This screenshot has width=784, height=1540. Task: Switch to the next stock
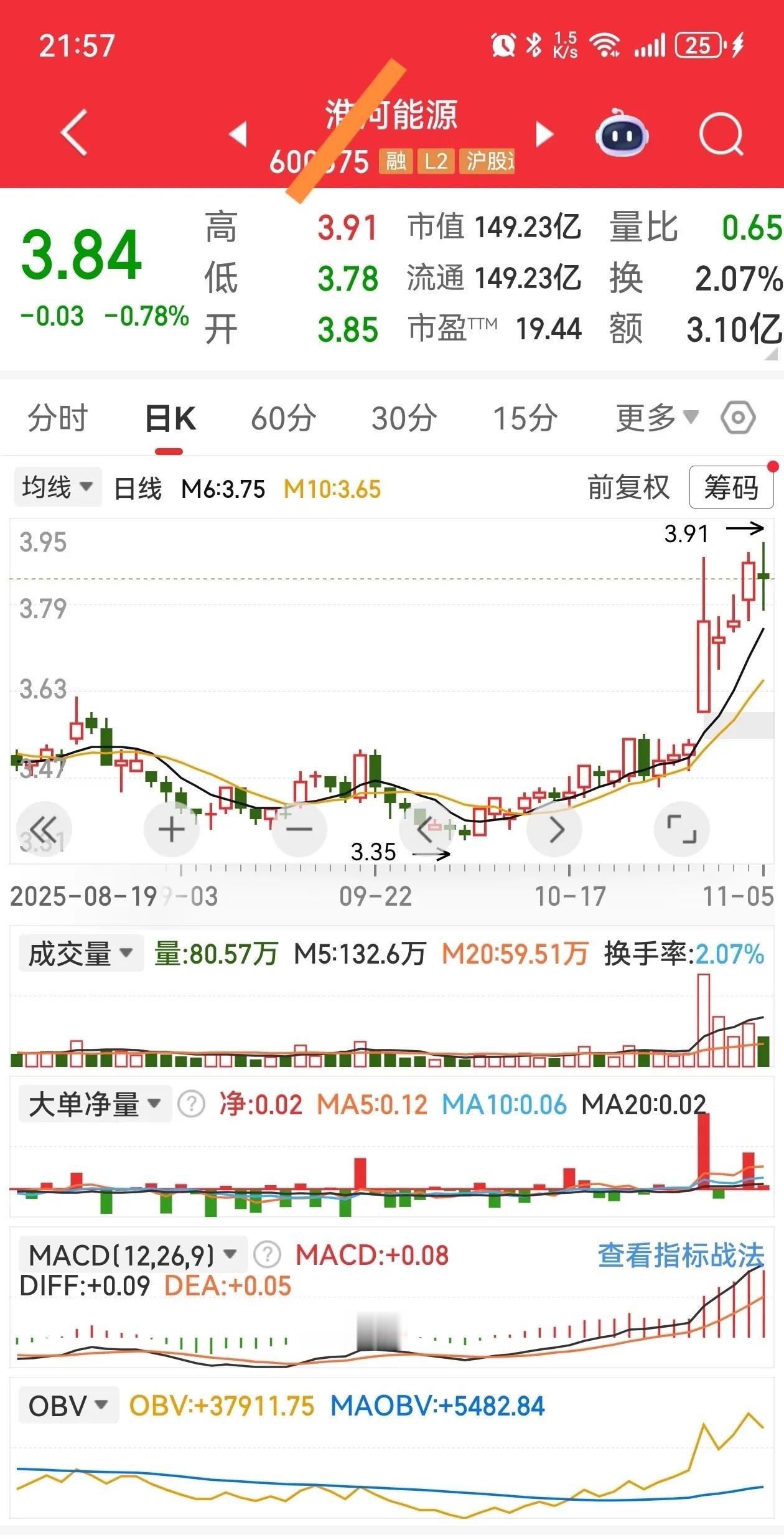tap(544, 134)
